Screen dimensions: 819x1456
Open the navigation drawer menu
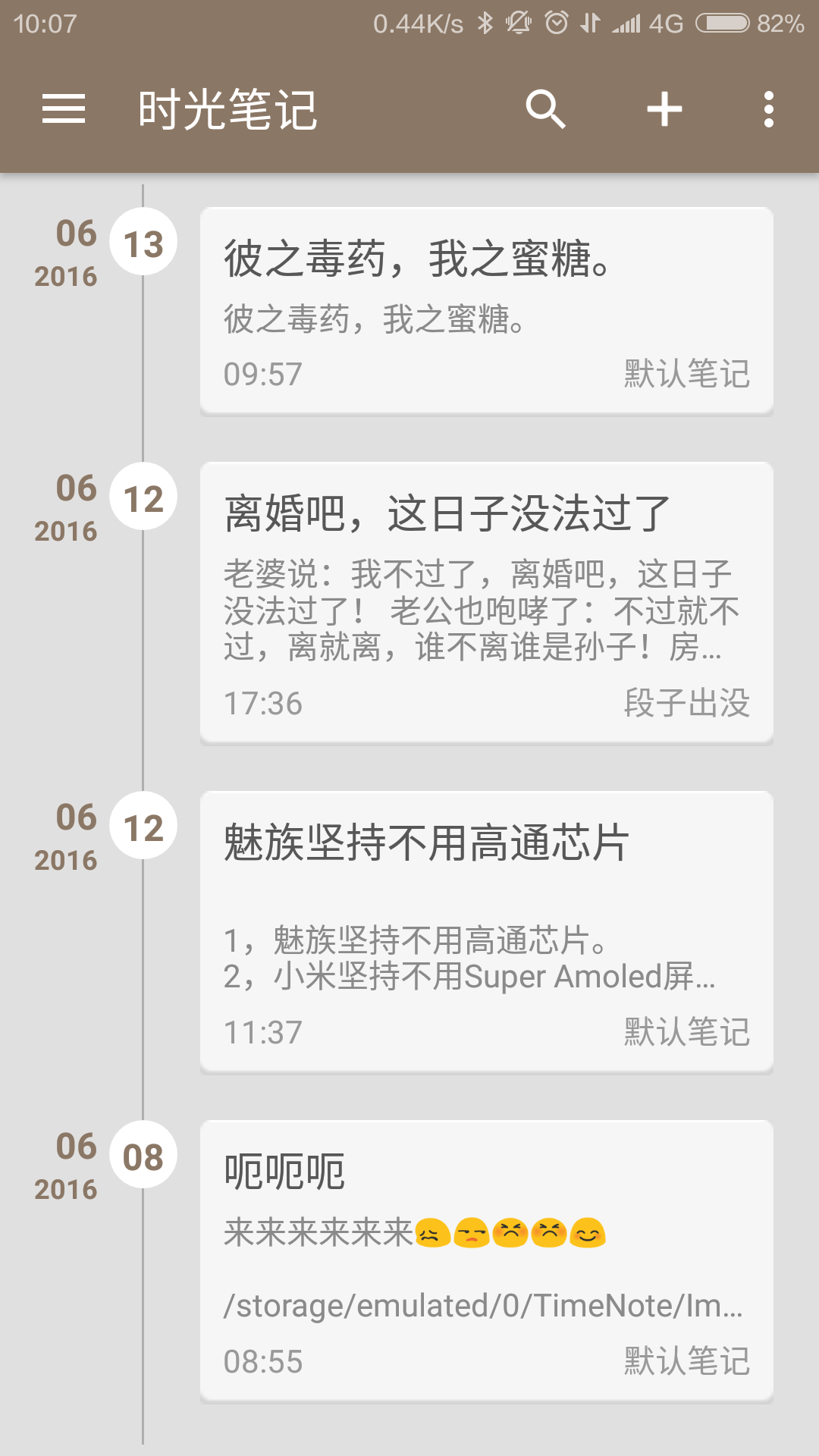[x=64, y=108]
